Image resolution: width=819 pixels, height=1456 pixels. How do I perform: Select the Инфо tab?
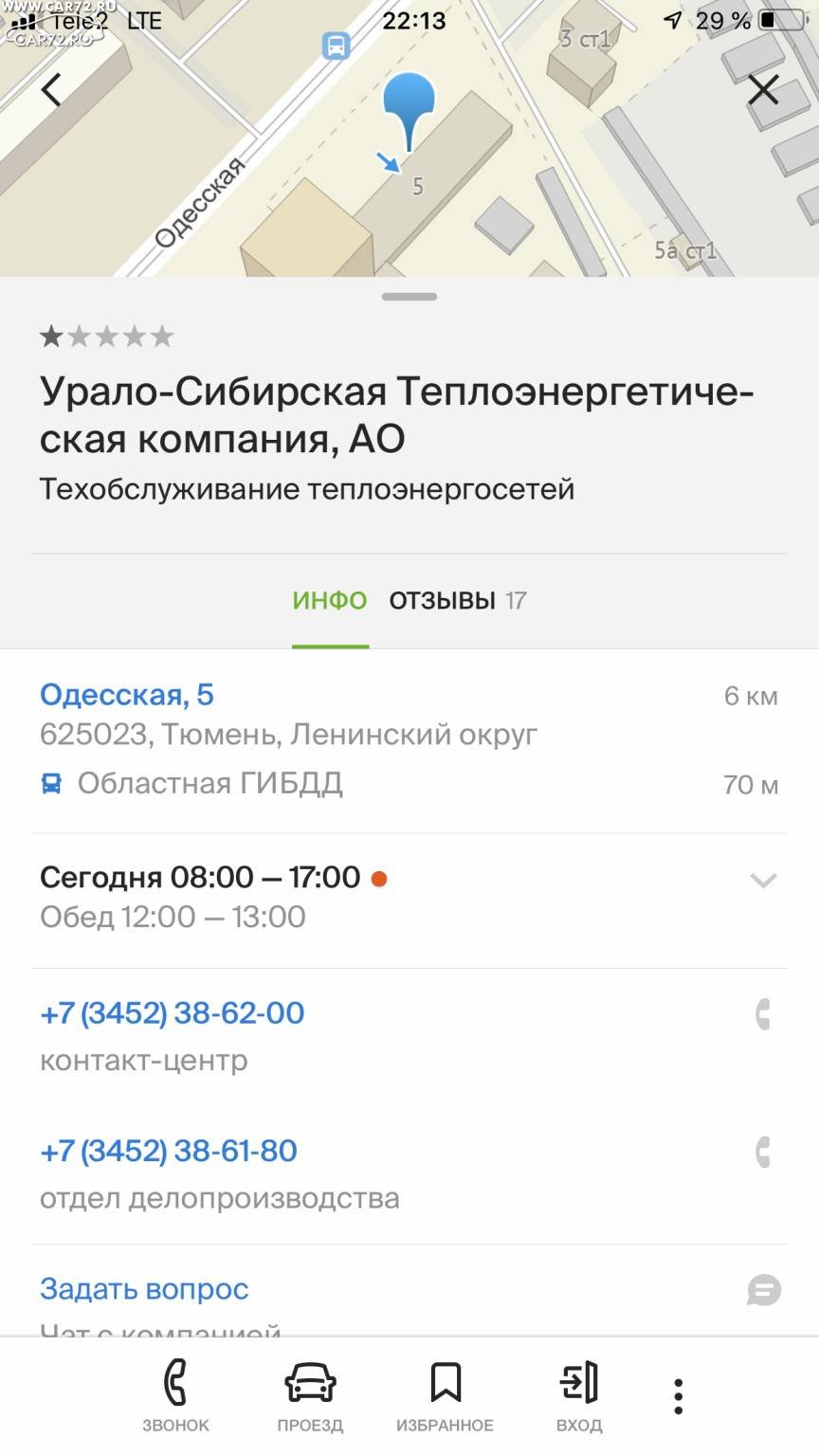point(330,600)
